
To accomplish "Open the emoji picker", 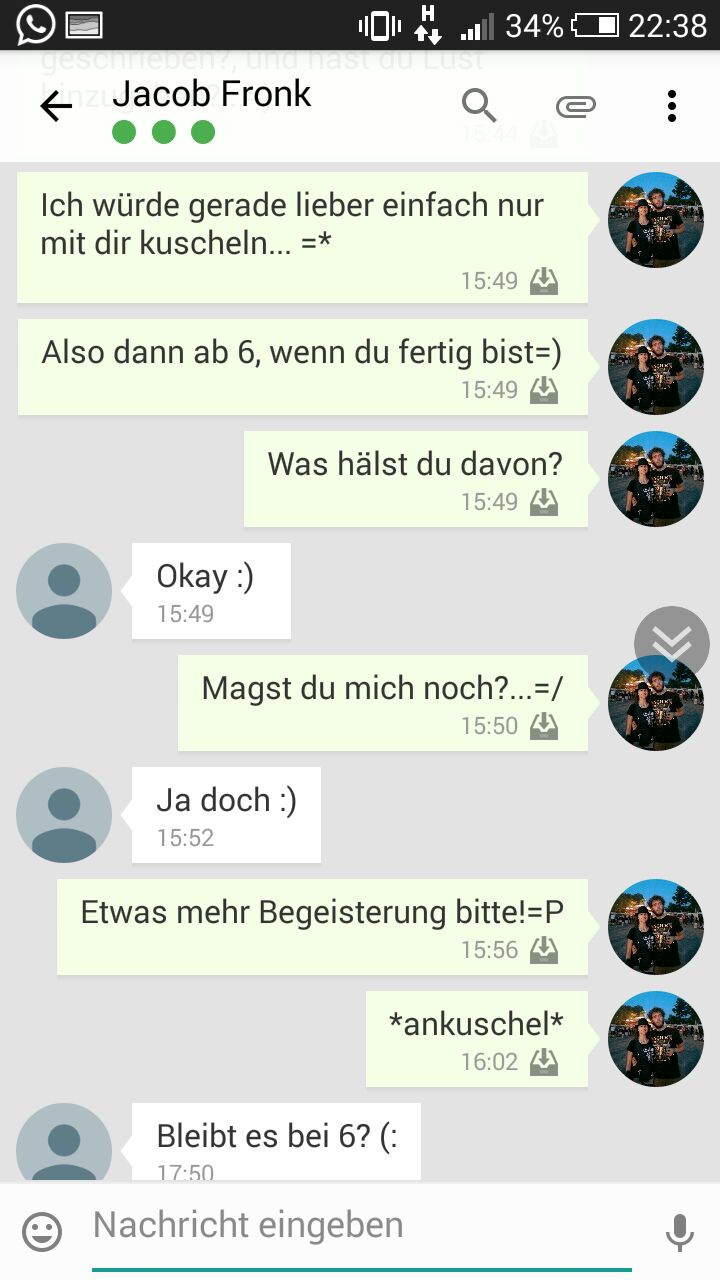I will (42, 1232).
